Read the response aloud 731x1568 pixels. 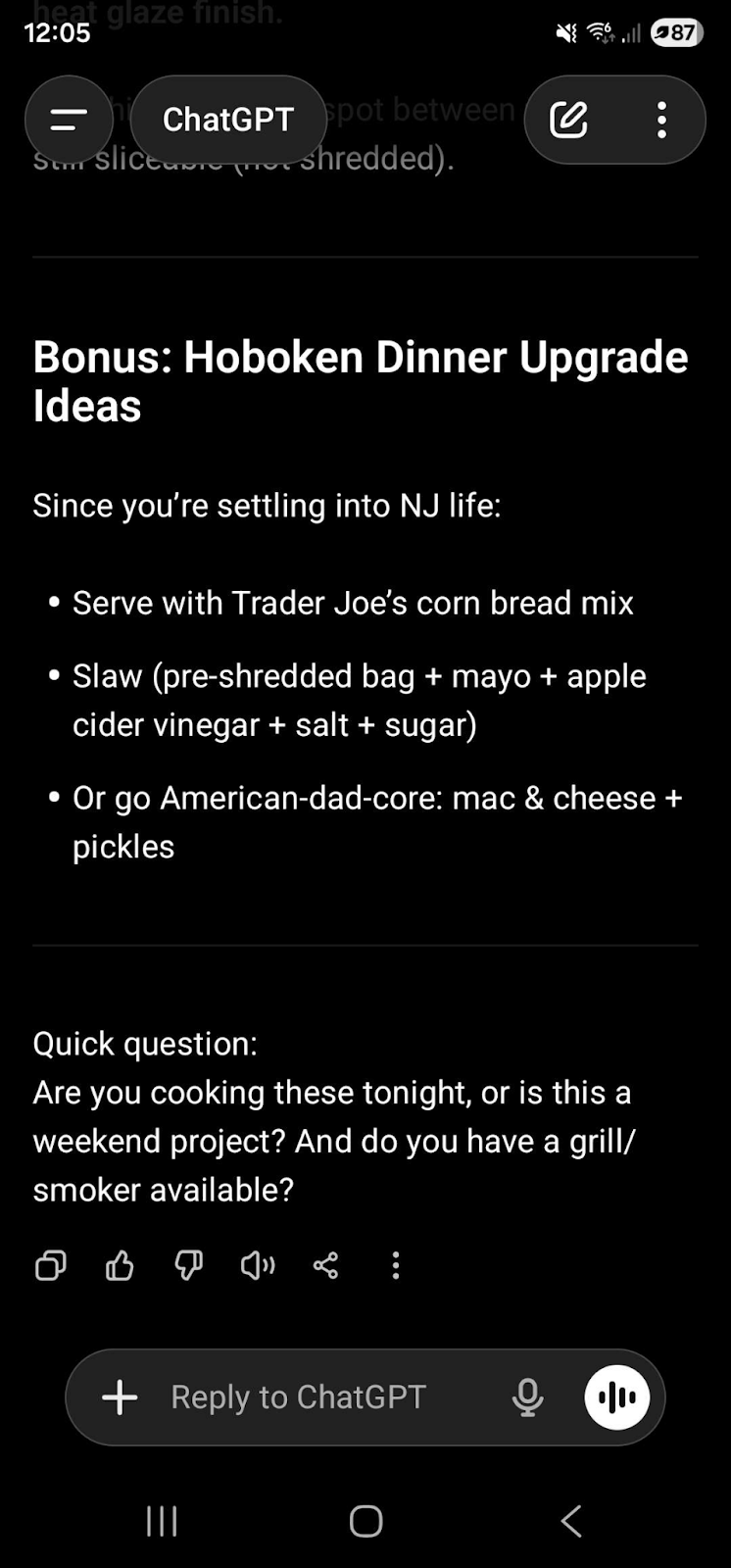tap(257, 1265)
